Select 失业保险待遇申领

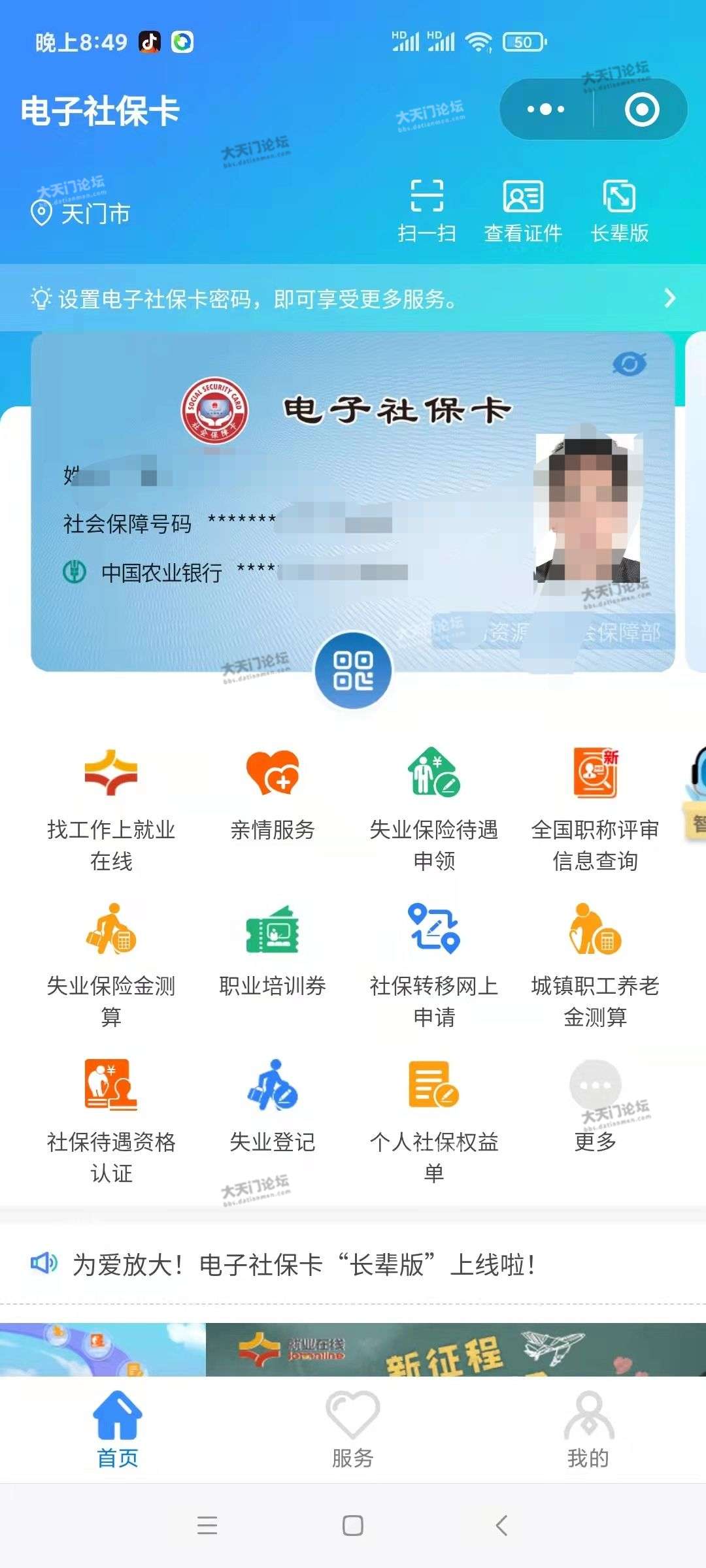coord(434,810)
